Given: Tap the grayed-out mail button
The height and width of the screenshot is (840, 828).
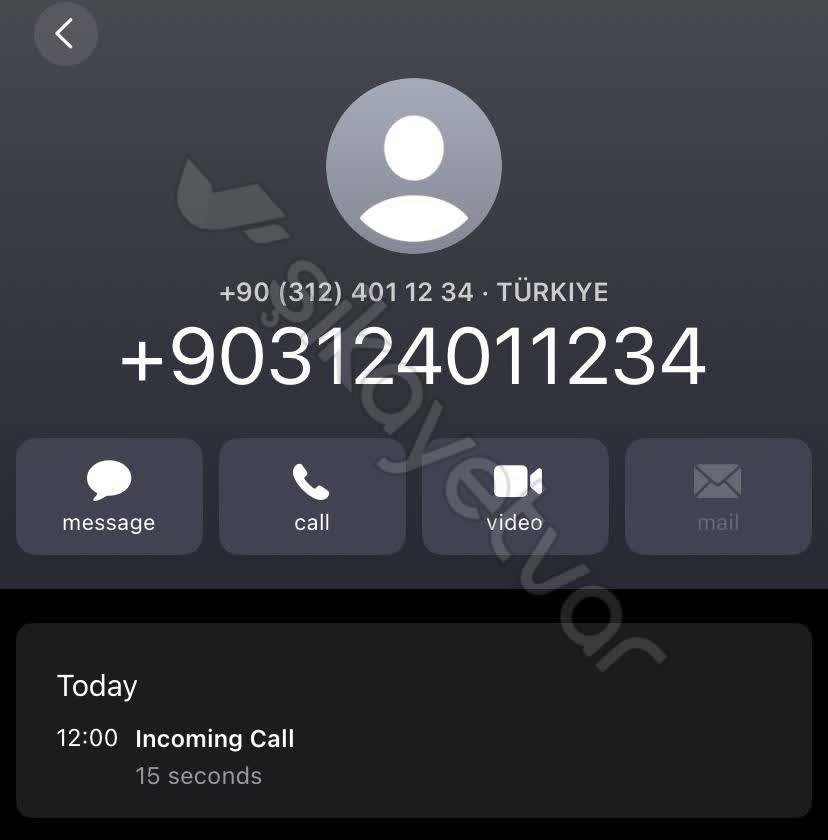Looking at the screenshot, I should pos(718,496).
